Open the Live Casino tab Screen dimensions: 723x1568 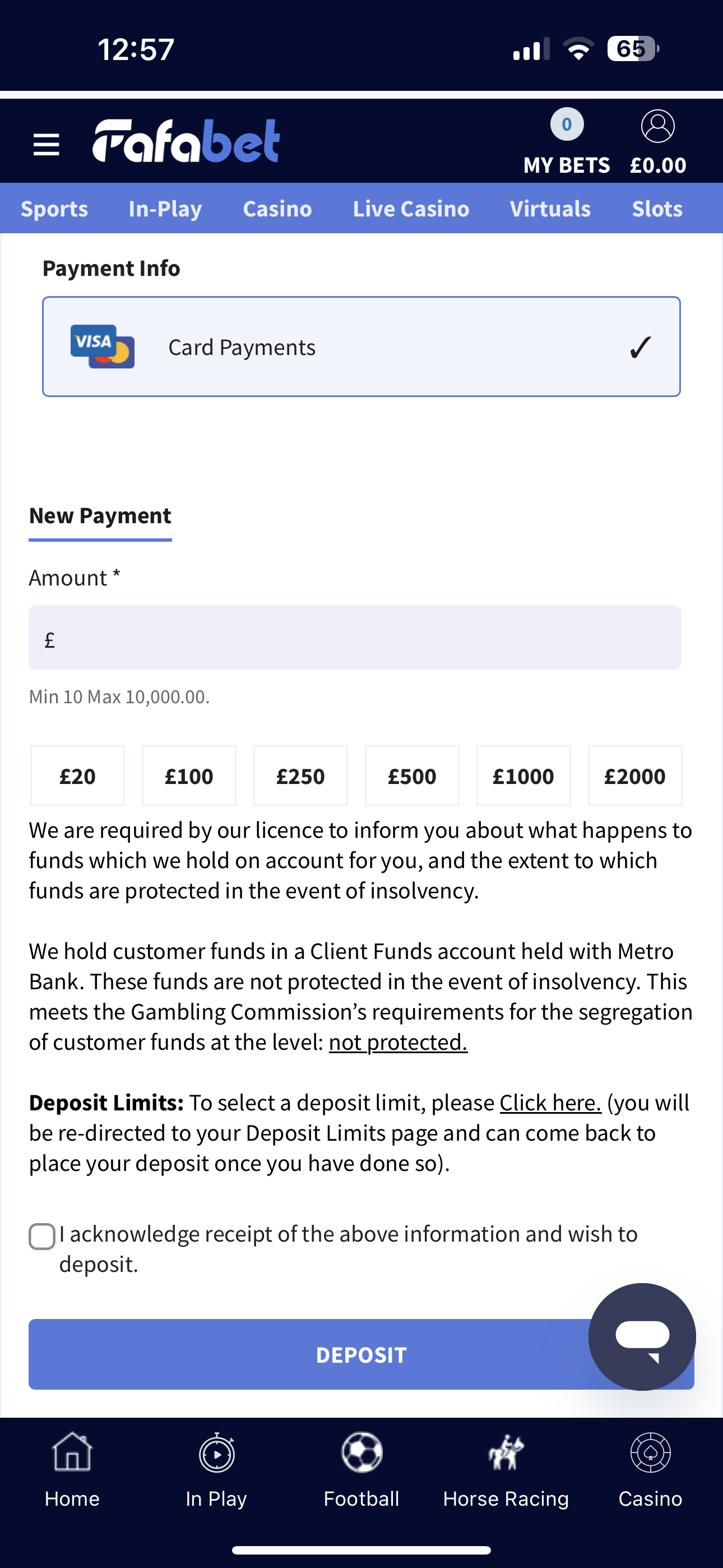(x=411, y=208)
